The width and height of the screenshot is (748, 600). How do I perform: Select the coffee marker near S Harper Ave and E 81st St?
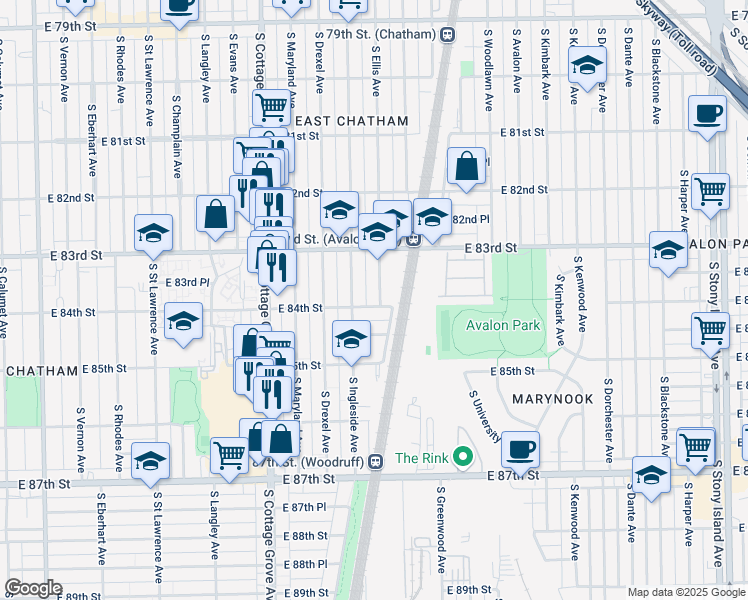pyautogui.click(x=708, y=114)
